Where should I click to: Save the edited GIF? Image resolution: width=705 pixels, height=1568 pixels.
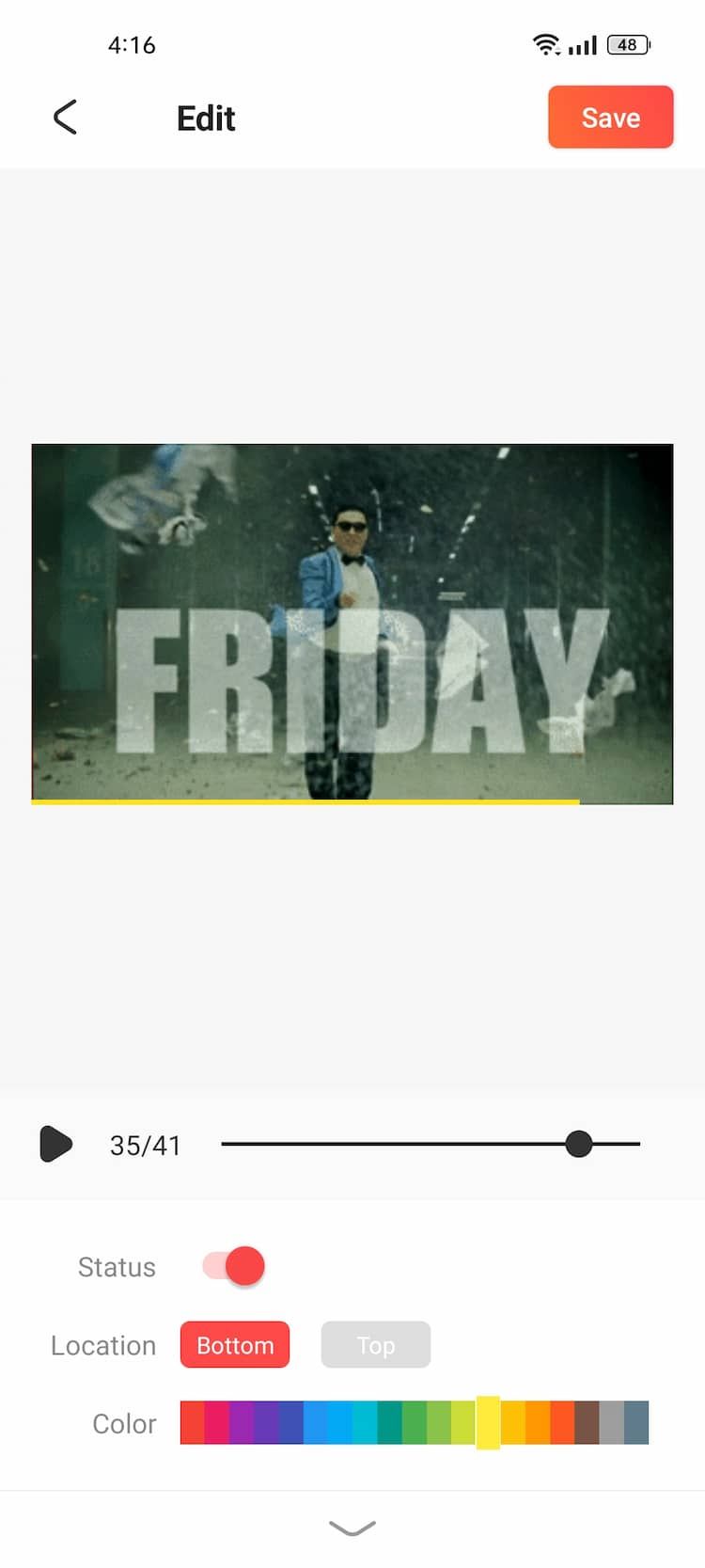coord(611,118)
